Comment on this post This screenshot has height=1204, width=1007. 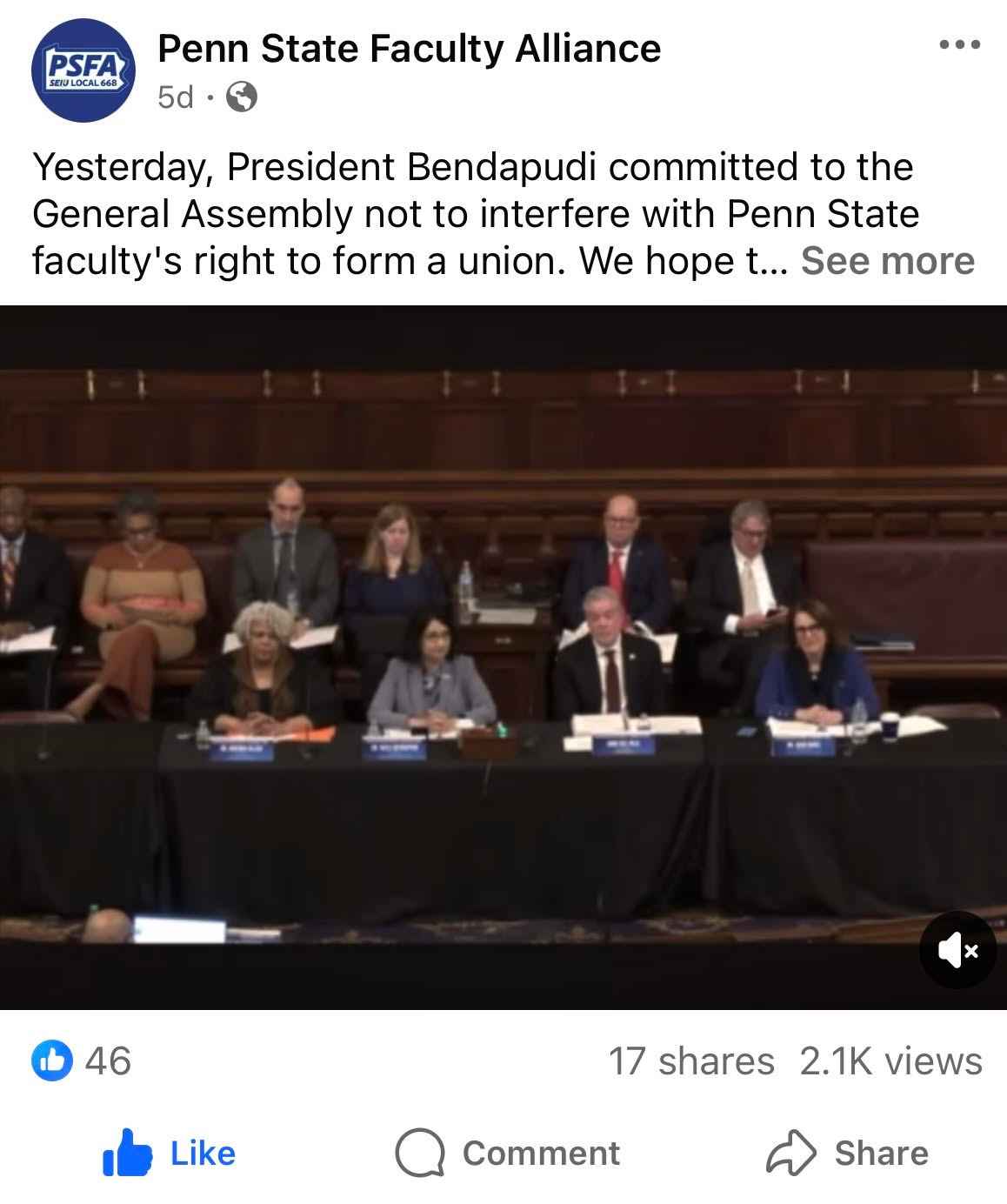pyautogui.click(x=507, y=1153)
